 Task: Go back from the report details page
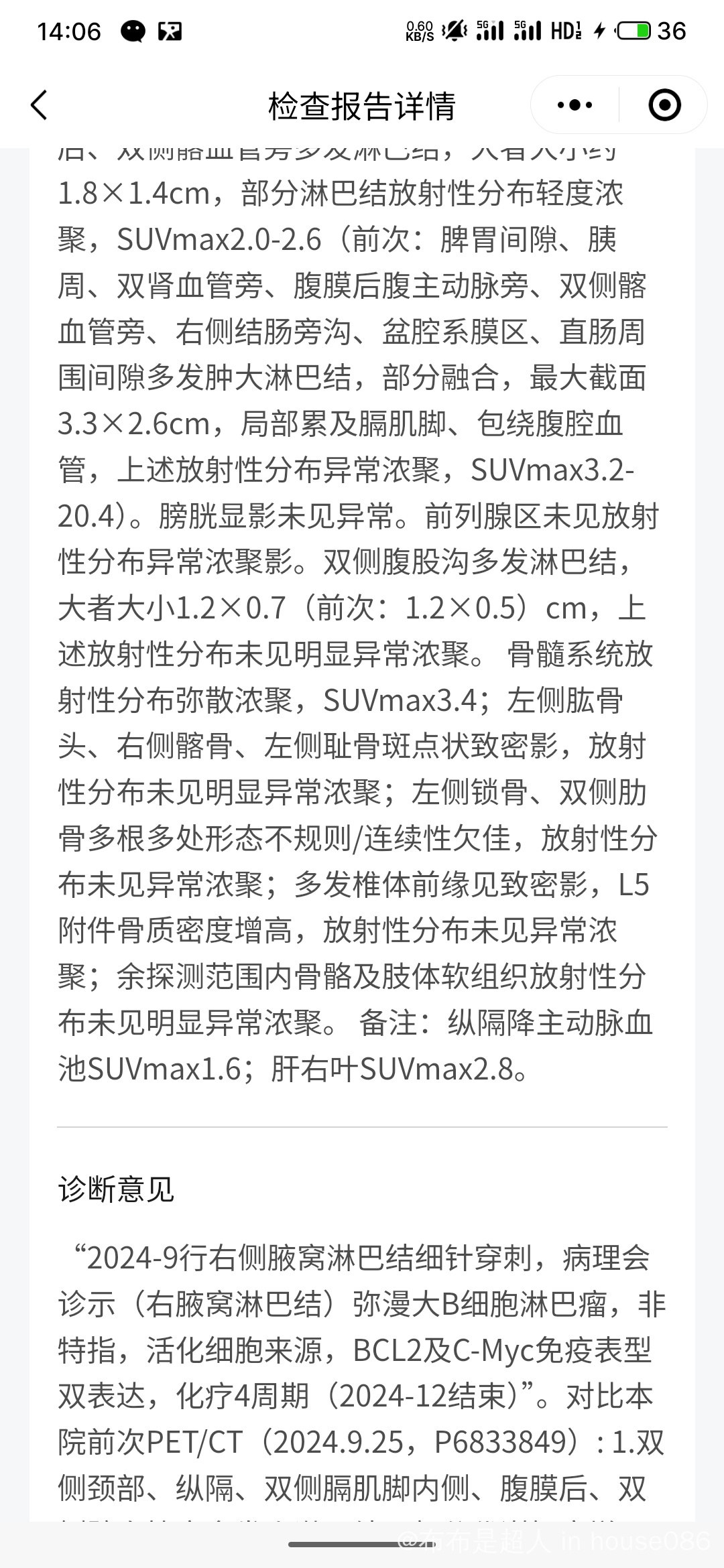(40, 105)
